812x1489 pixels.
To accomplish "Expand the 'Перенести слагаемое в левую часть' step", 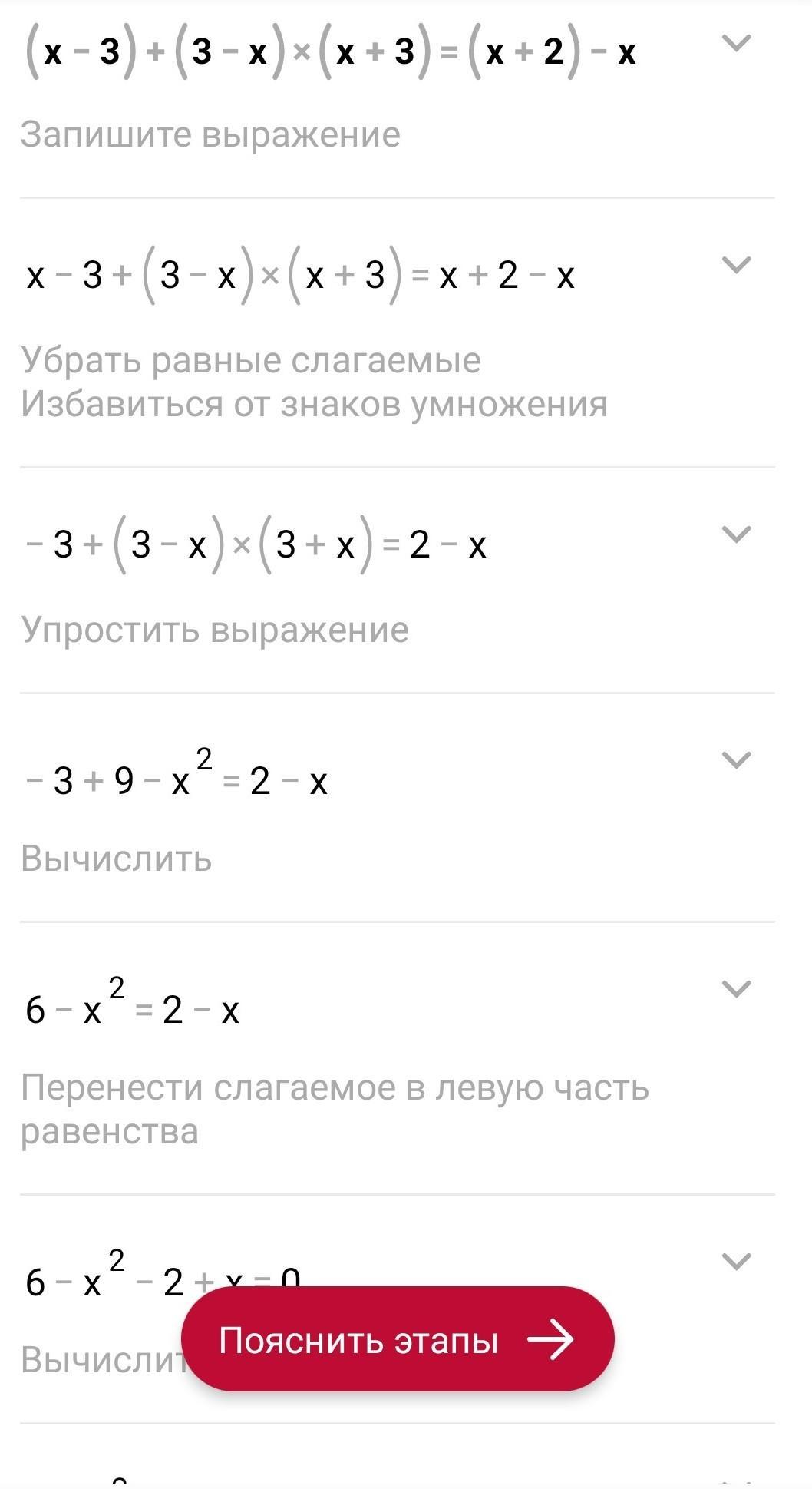I will 737,989.
